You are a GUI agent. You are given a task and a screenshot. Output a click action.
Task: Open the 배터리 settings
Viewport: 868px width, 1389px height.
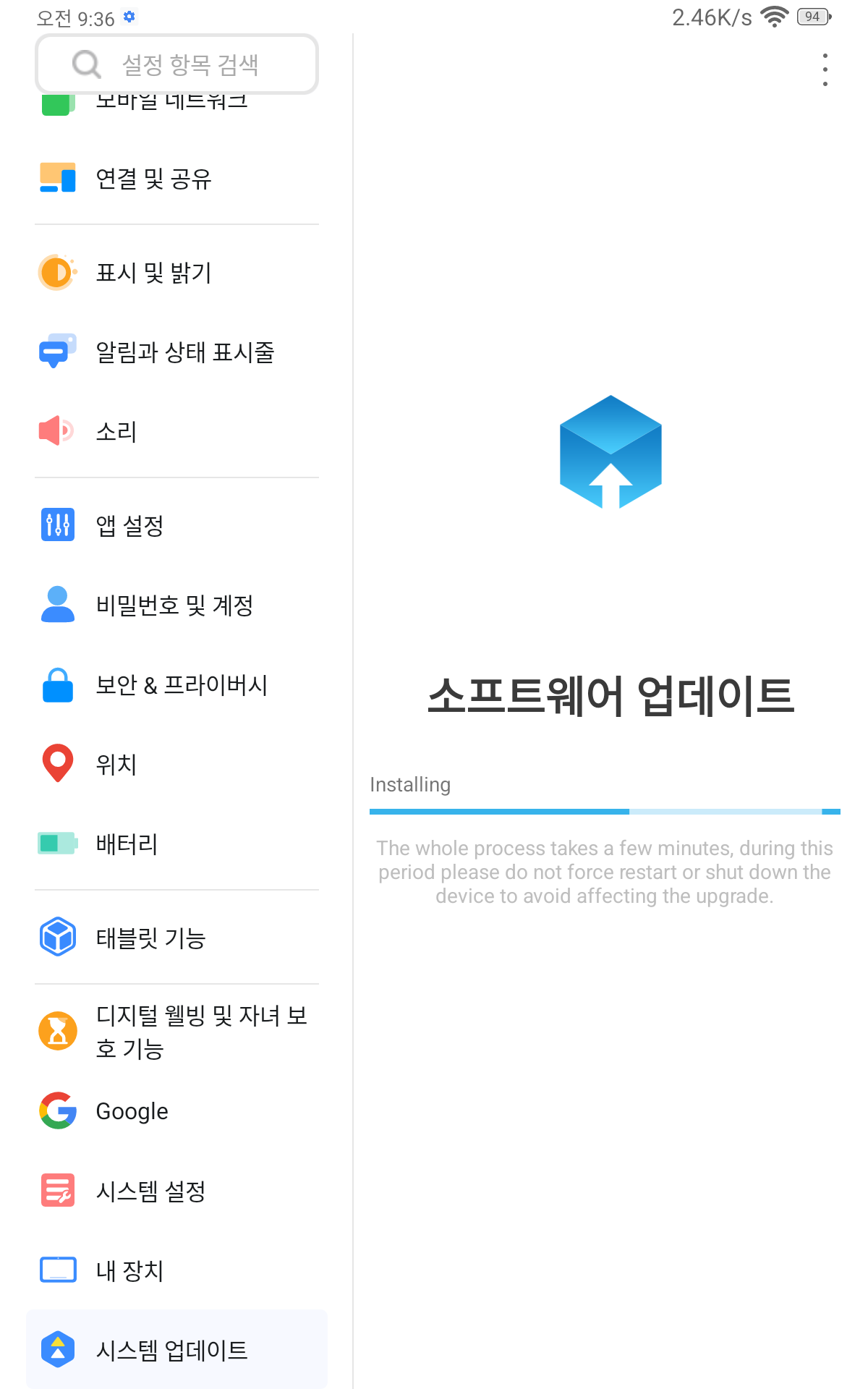[x=176, y=844]
